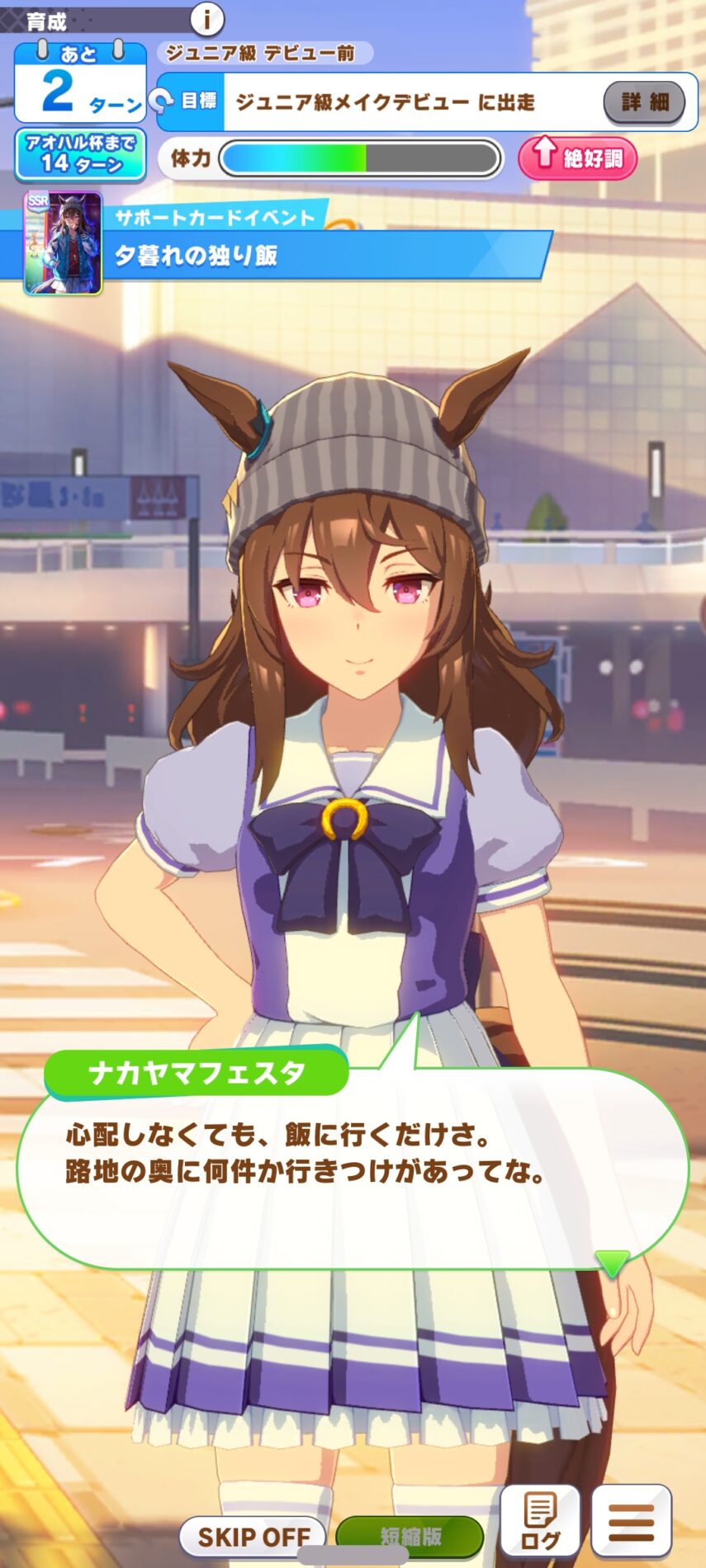Open the 詳細 goal details button
This screenshot has height=1568, width=706.
click(x=644, y=102)
